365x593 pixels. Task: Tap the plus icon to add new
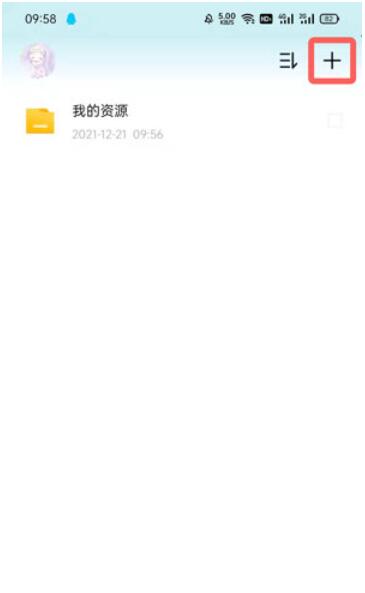coord(332,61)
